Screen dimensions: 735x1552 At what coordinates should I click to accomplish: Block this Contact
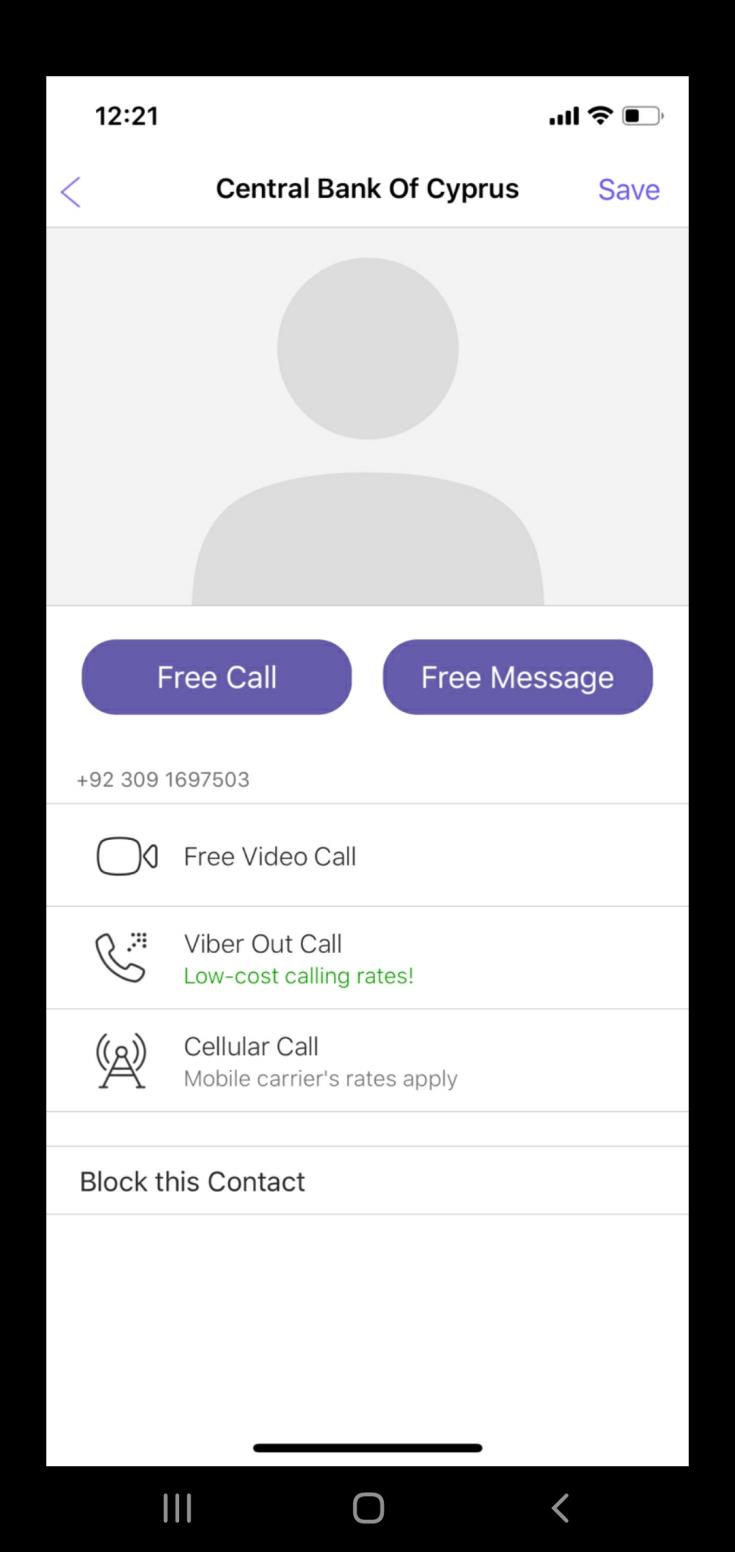(x=367, y=1181)
